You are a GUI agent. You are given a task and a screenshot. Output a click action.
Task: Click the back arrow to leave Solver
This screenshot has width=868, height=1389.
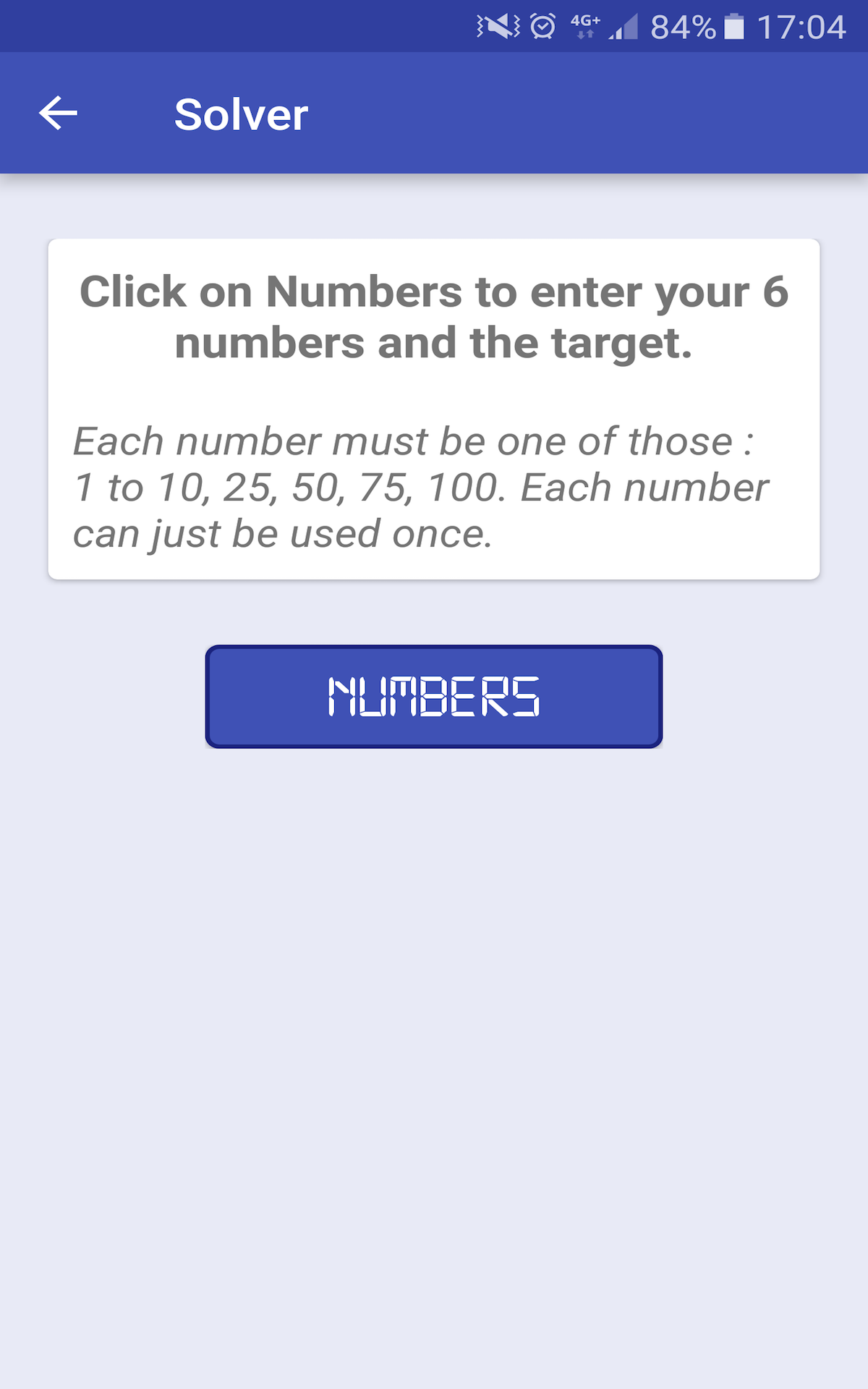pos(58,112)
